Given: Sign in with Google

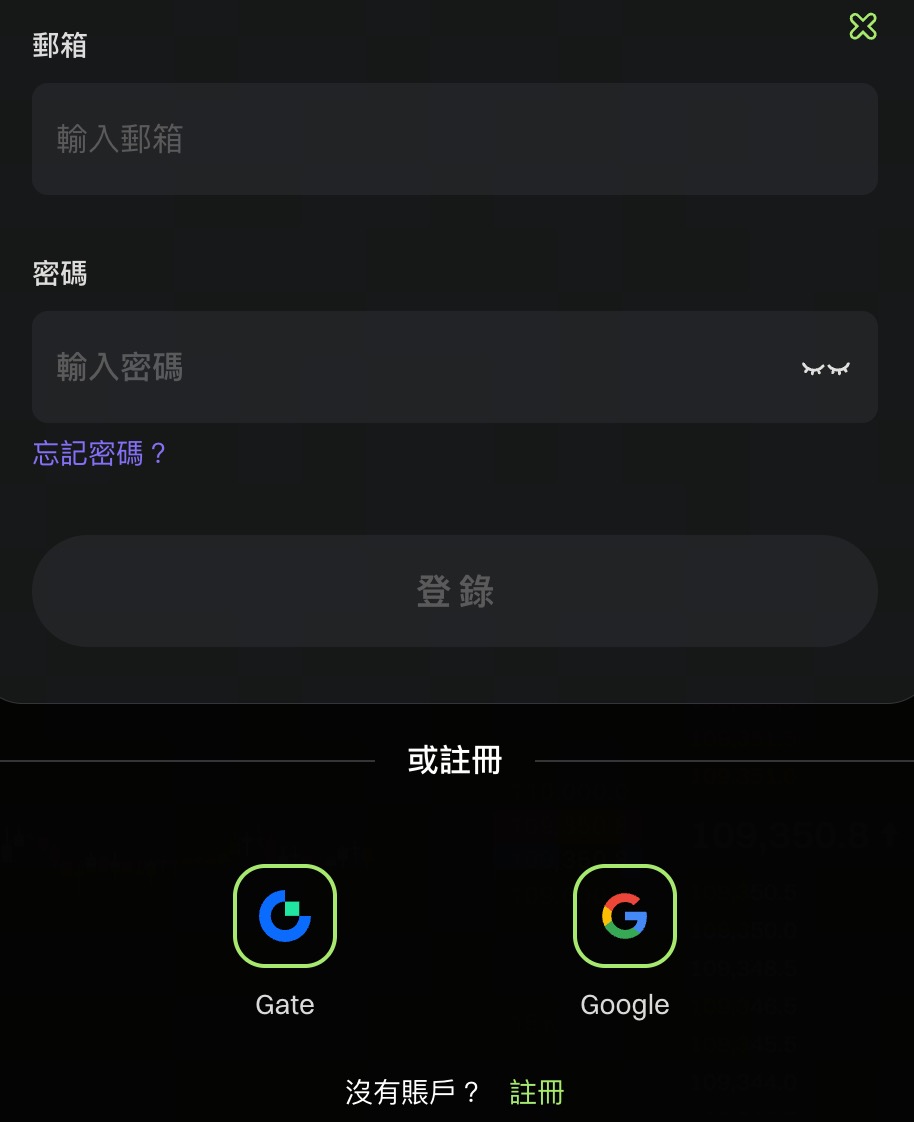Looking at the screenshot, I should [x=625, y=916].
